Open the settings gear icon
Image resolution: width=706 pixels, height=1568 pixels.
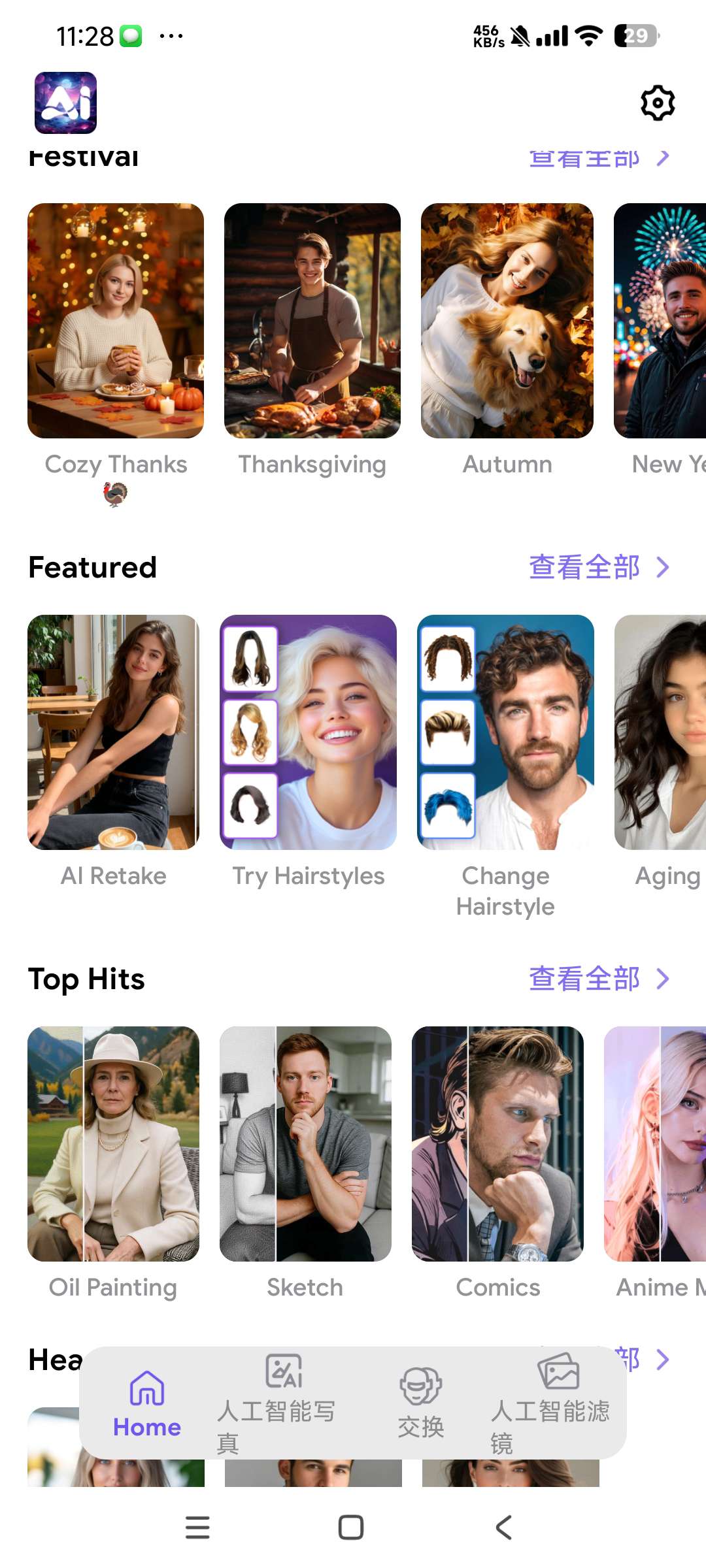[x=657, y=103]
